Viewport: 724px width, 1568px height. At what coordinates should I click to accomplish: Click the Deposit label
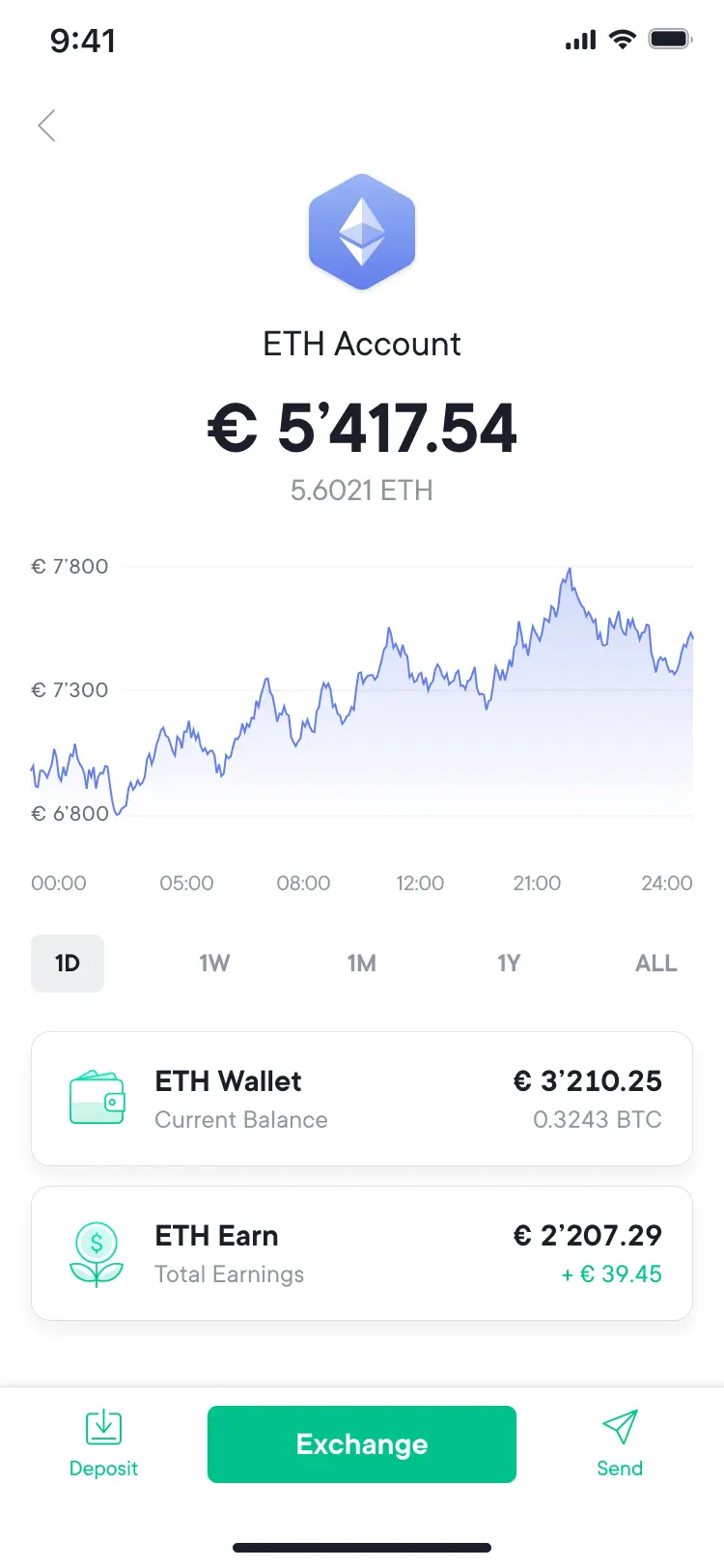(103, 1469)
